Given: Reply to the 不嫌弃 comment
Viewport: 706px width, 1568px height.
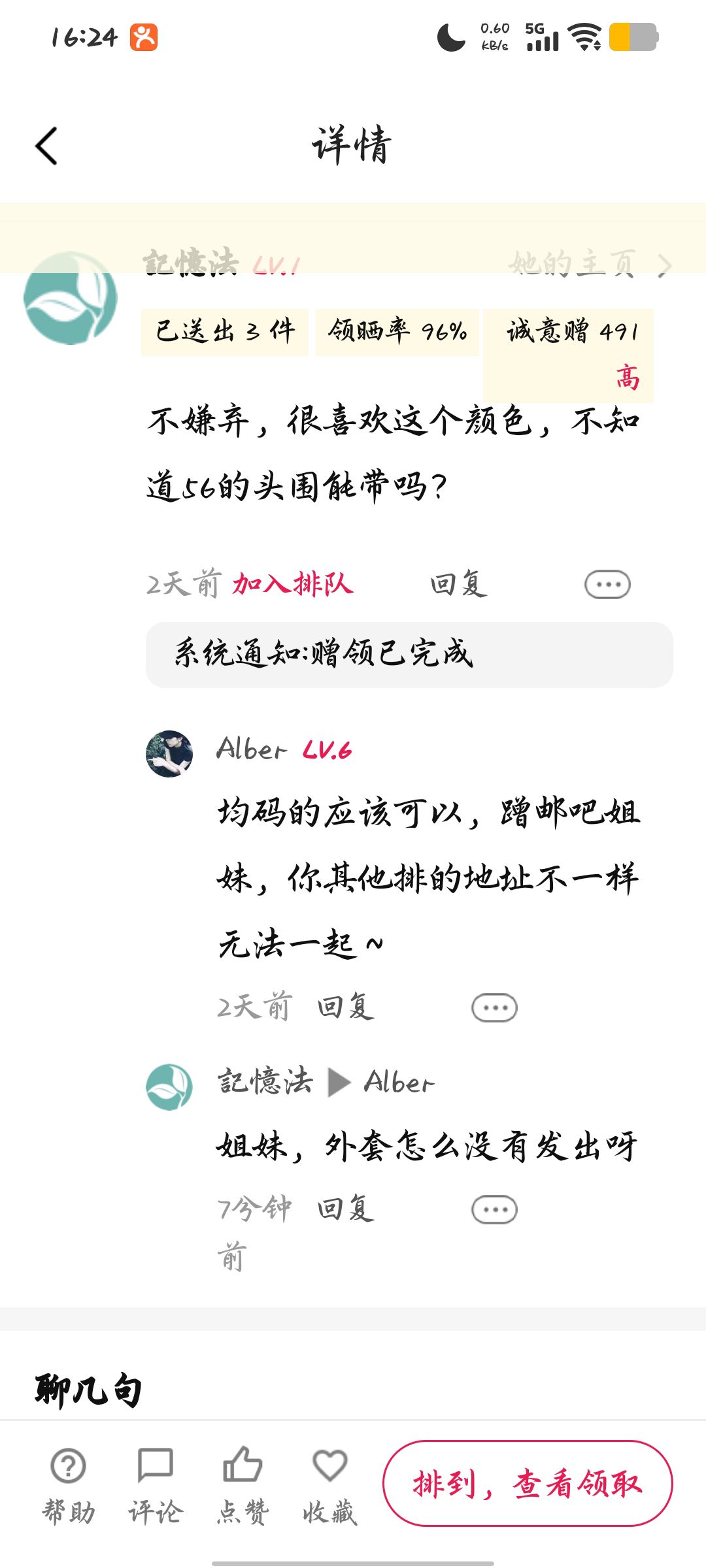Looking at the screenshot, I should pyautogui.click(x=458, y=584).
